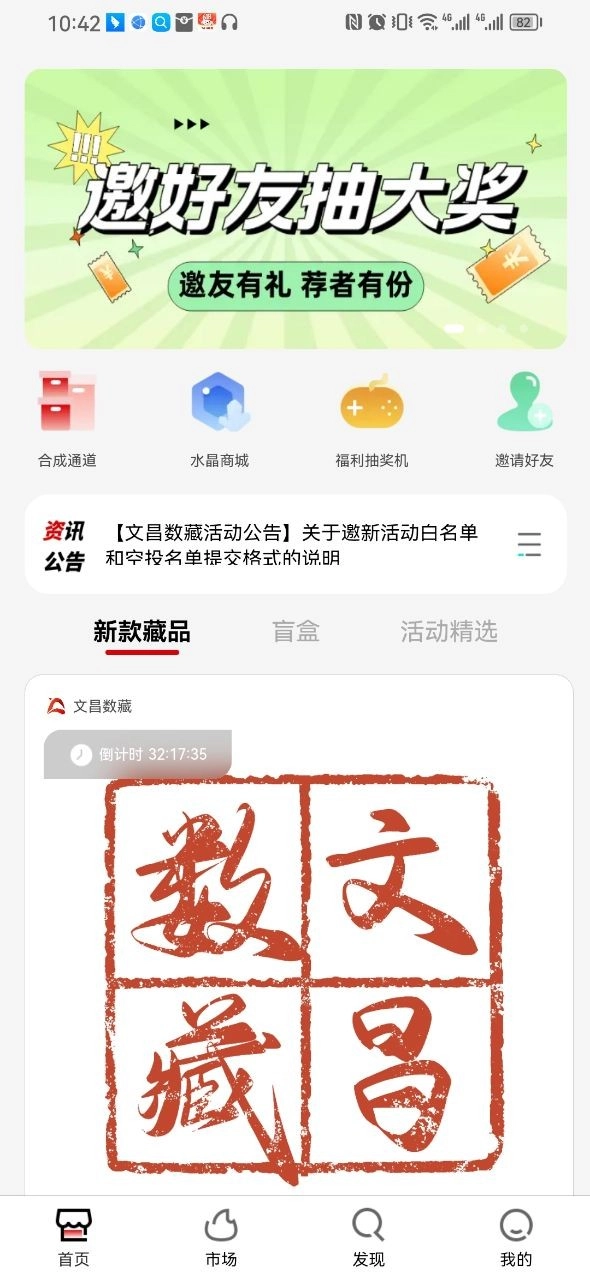
Task: Open 合成通道 shortcut
Action: [x=67, y=419]
